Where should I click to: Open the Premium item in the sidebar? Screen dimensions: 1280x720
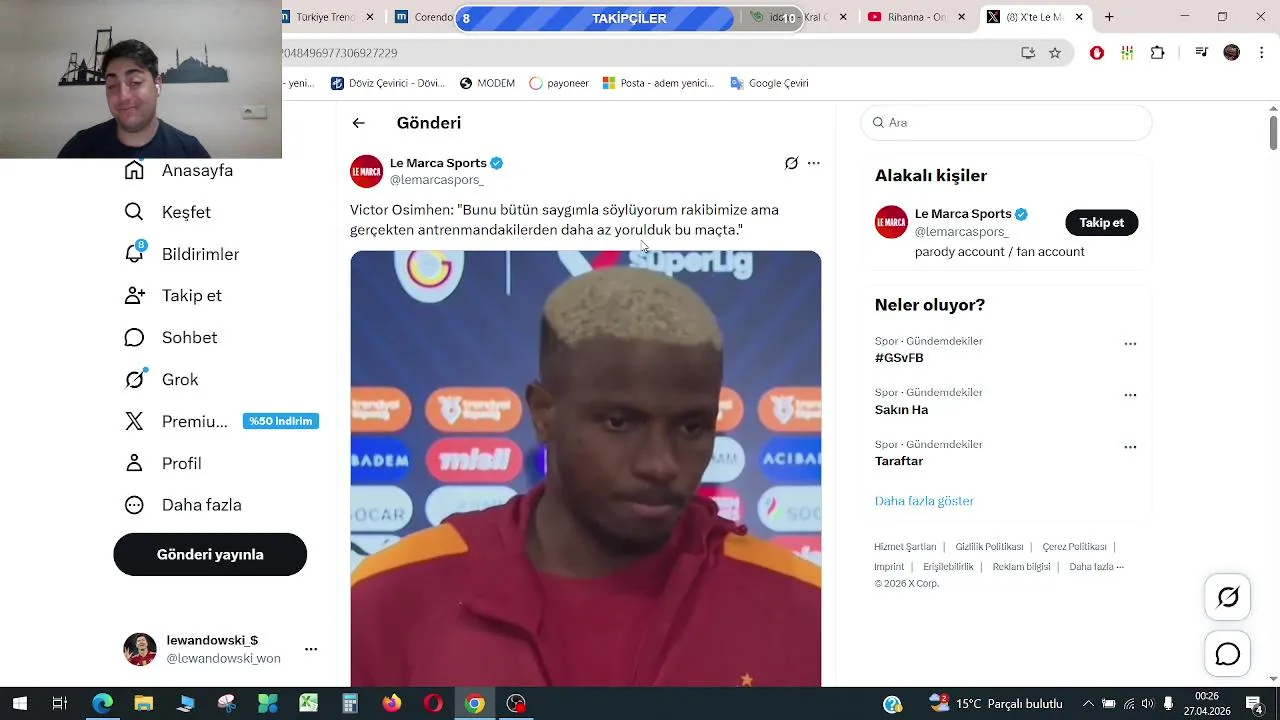click(194, 422)
